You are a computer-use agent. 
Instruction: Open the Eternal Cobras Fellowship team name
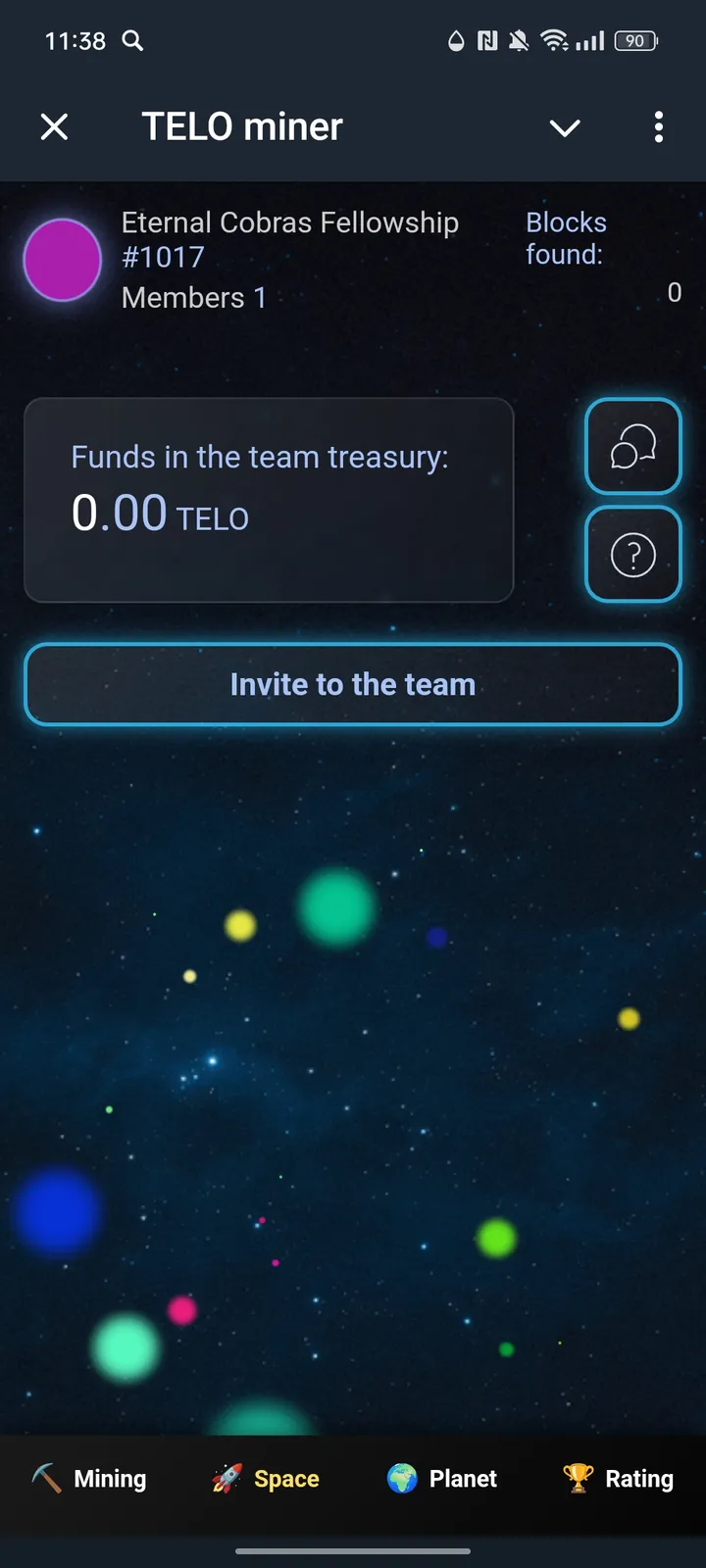point(290,222)
